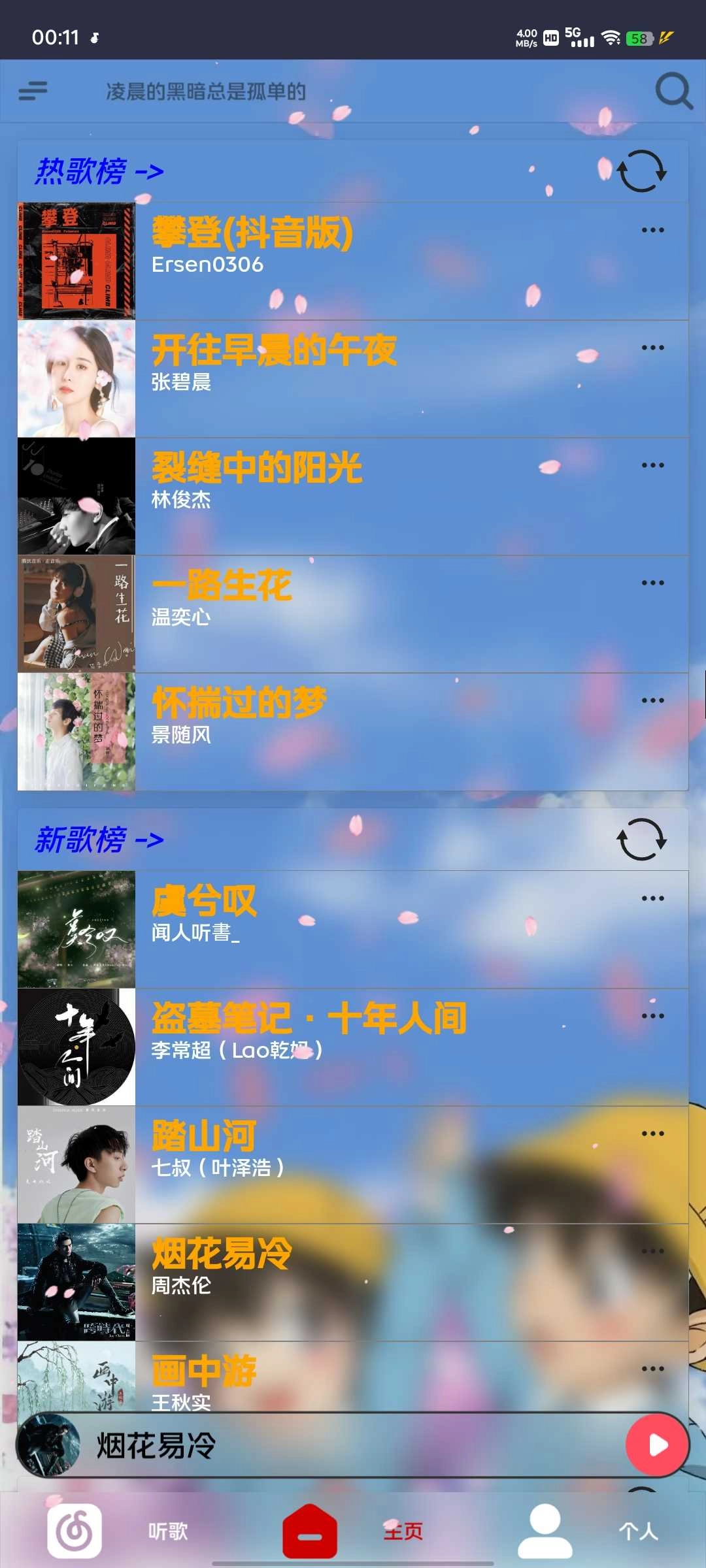Switch to the 个人 tab

point(588,1531)
